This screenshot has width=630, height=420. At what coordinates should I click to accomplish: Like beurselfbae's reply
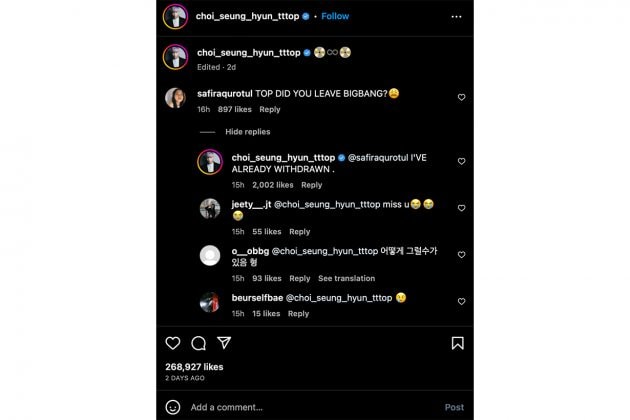(x=461, y=301)
